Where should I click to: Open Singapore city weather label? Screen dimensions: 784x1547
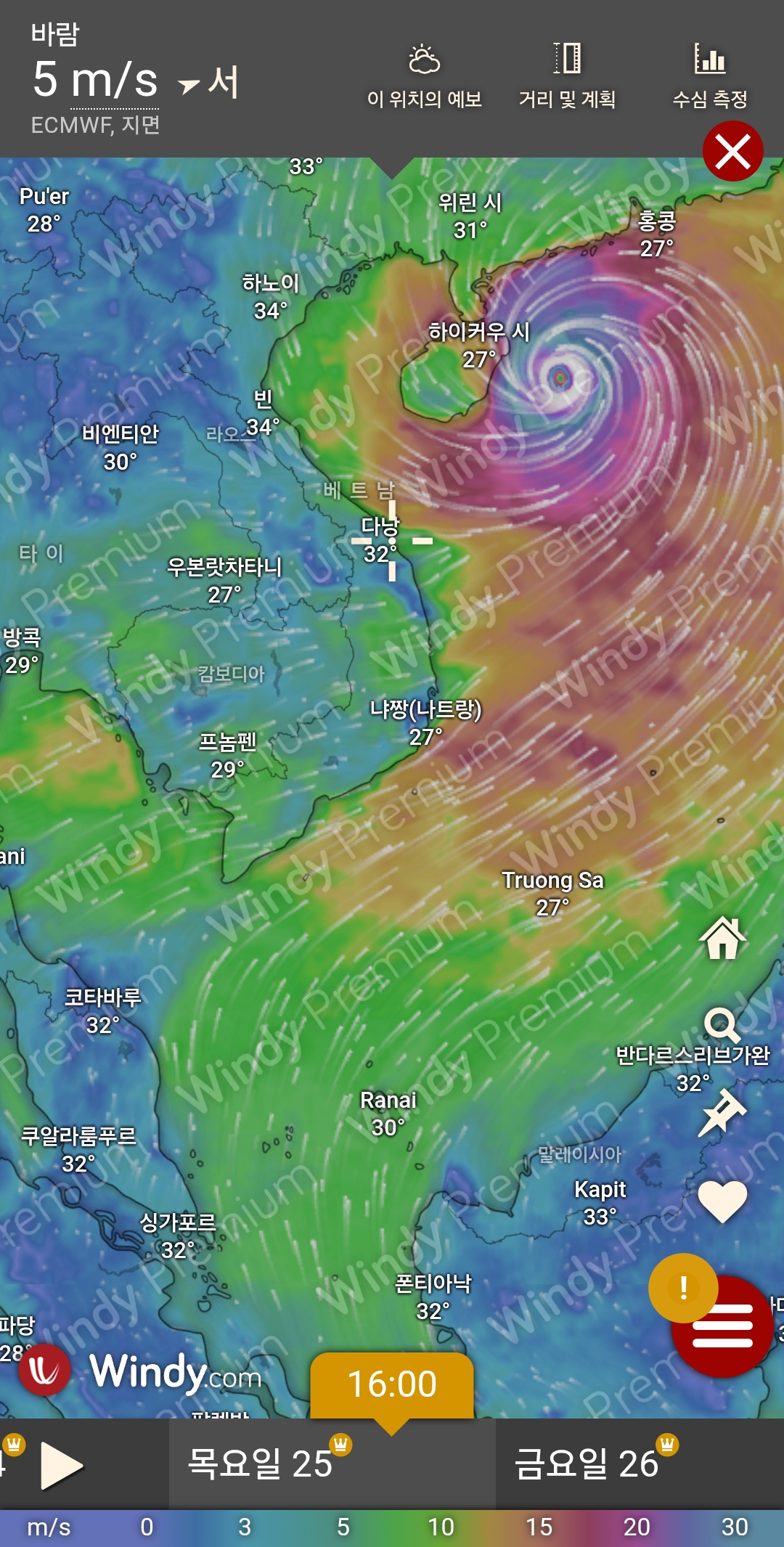pos(178,1236)
